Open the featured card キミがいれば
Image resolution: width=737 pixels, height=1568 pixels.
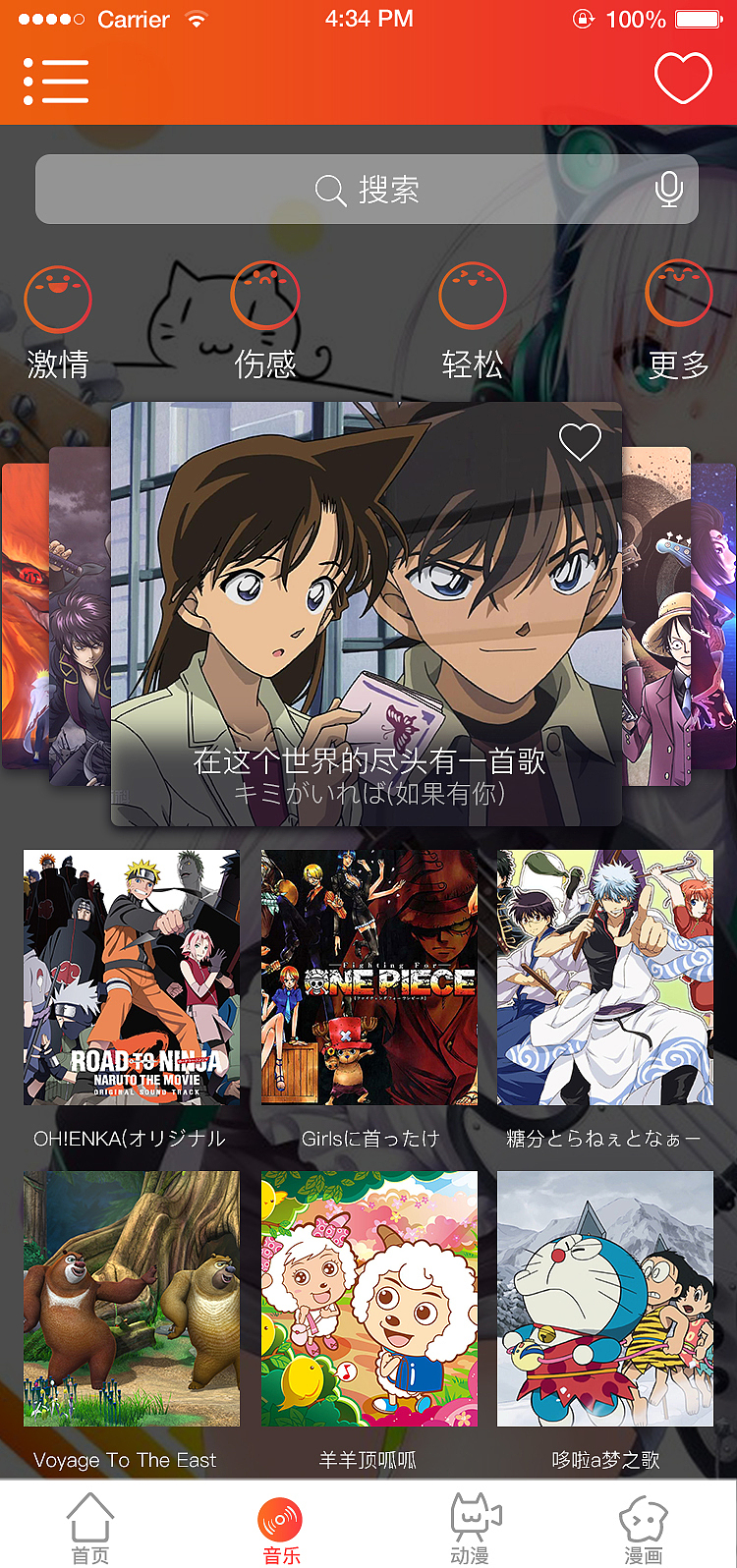tap(367, 614)
